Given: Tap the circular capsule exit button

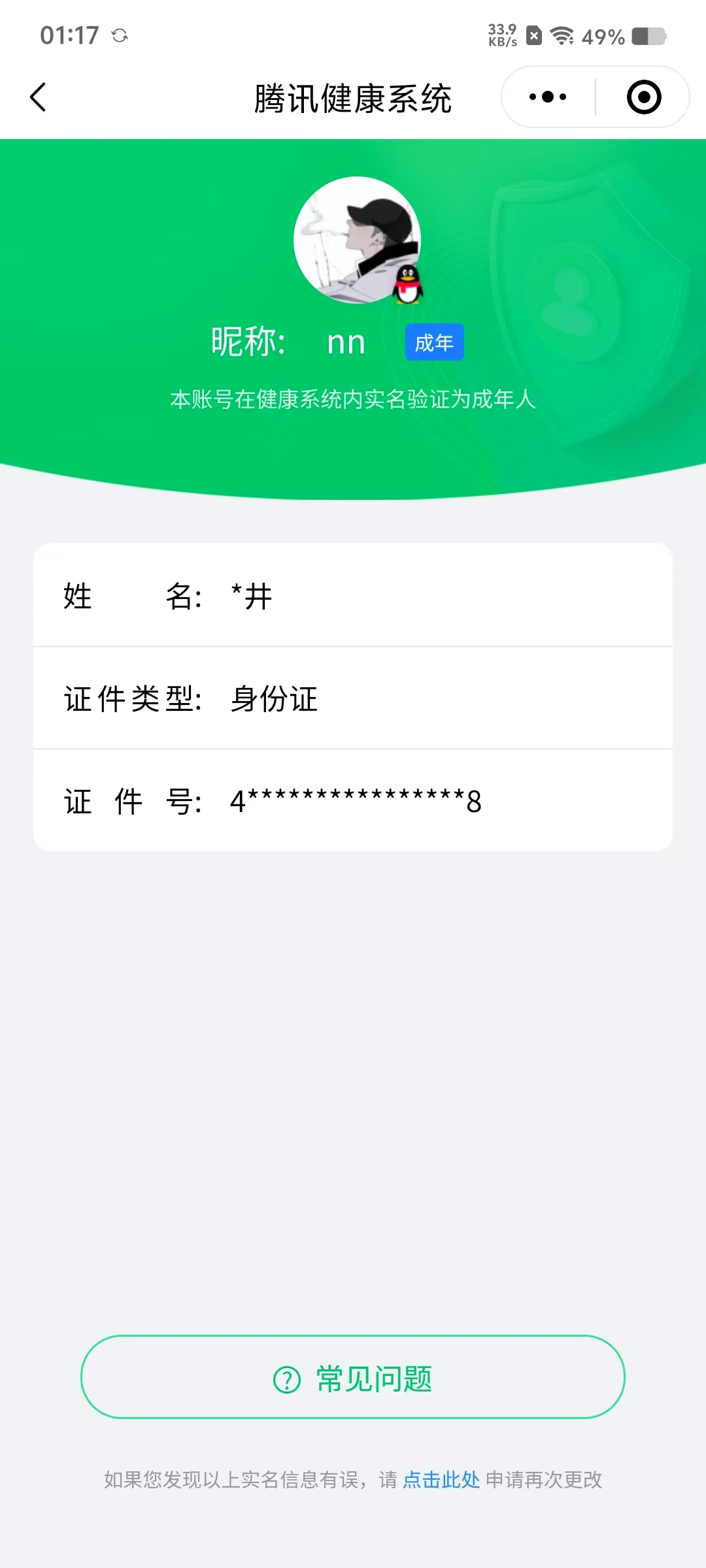Looking at the screenshot, I should pyautogui.click(x=643, y=96).
